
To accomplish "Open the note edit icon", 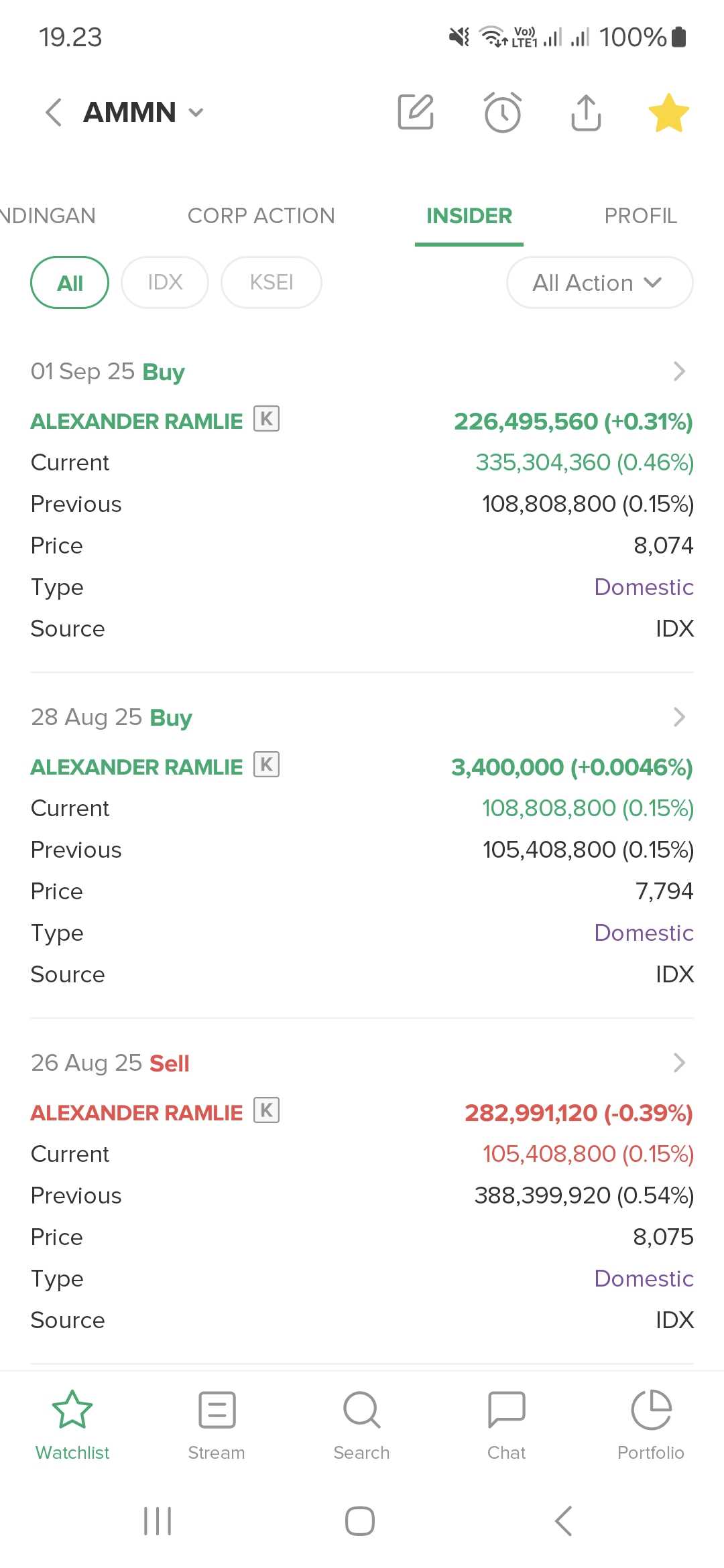I will (x=416, y=112).
